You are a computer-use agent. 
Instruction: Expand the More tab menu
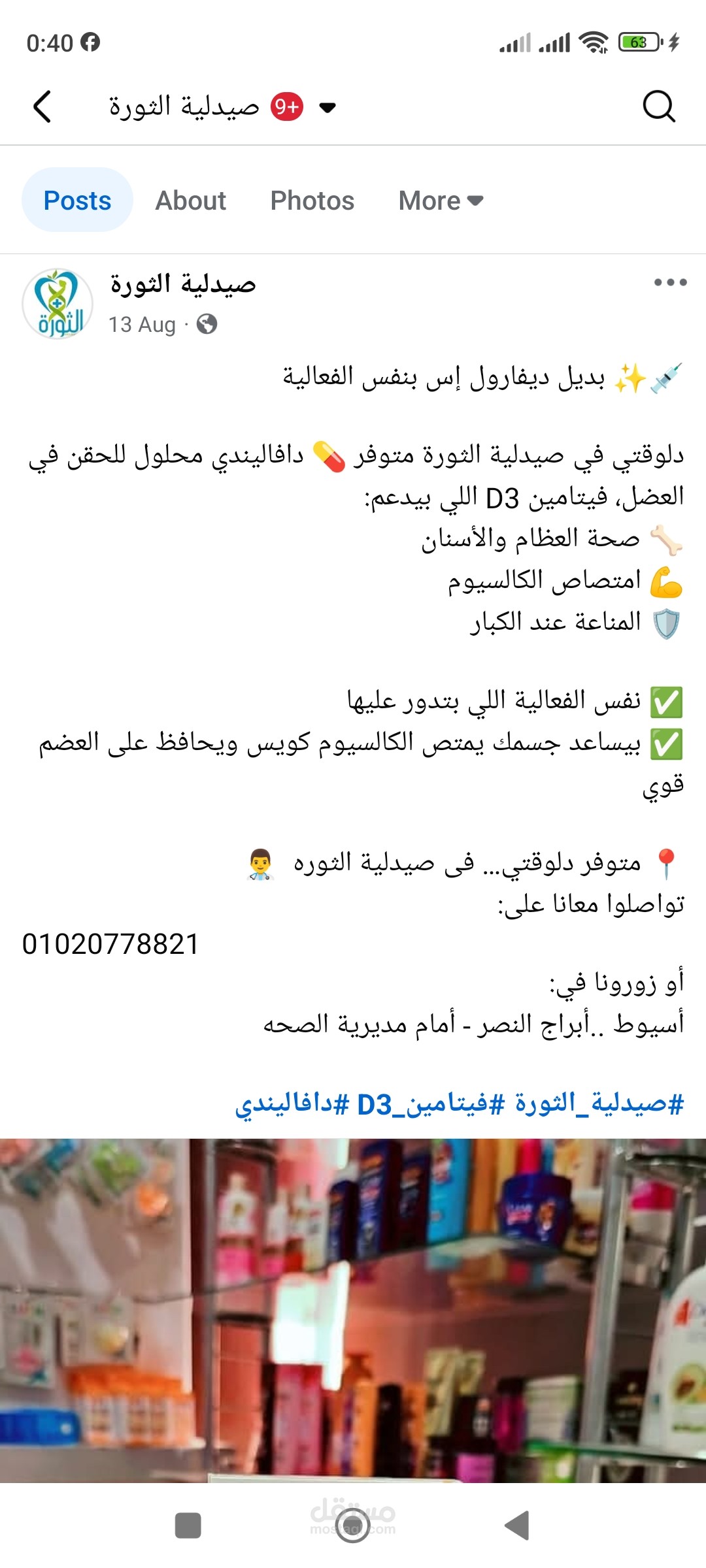[441, 201]
